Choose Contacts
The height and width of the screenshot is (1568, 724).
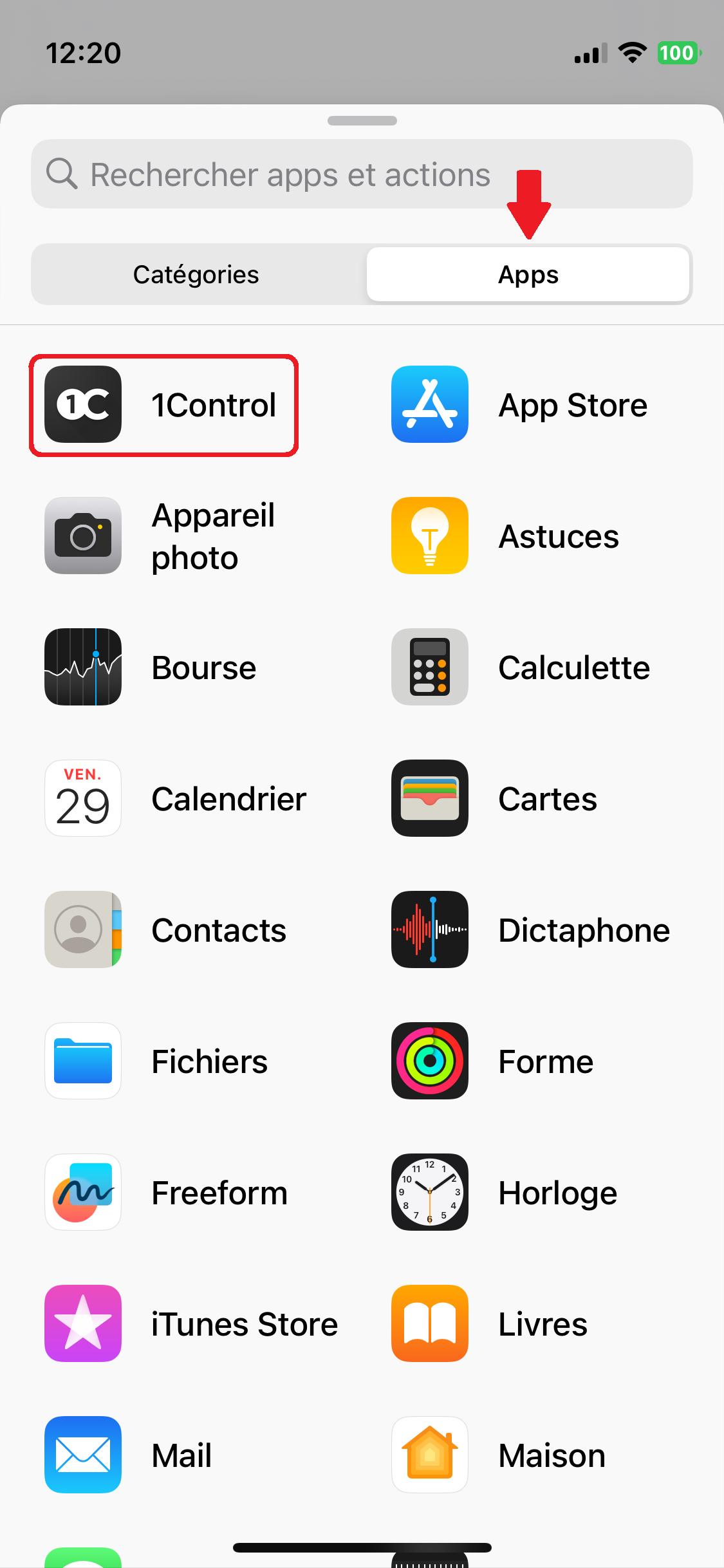(x=166, y=930)
